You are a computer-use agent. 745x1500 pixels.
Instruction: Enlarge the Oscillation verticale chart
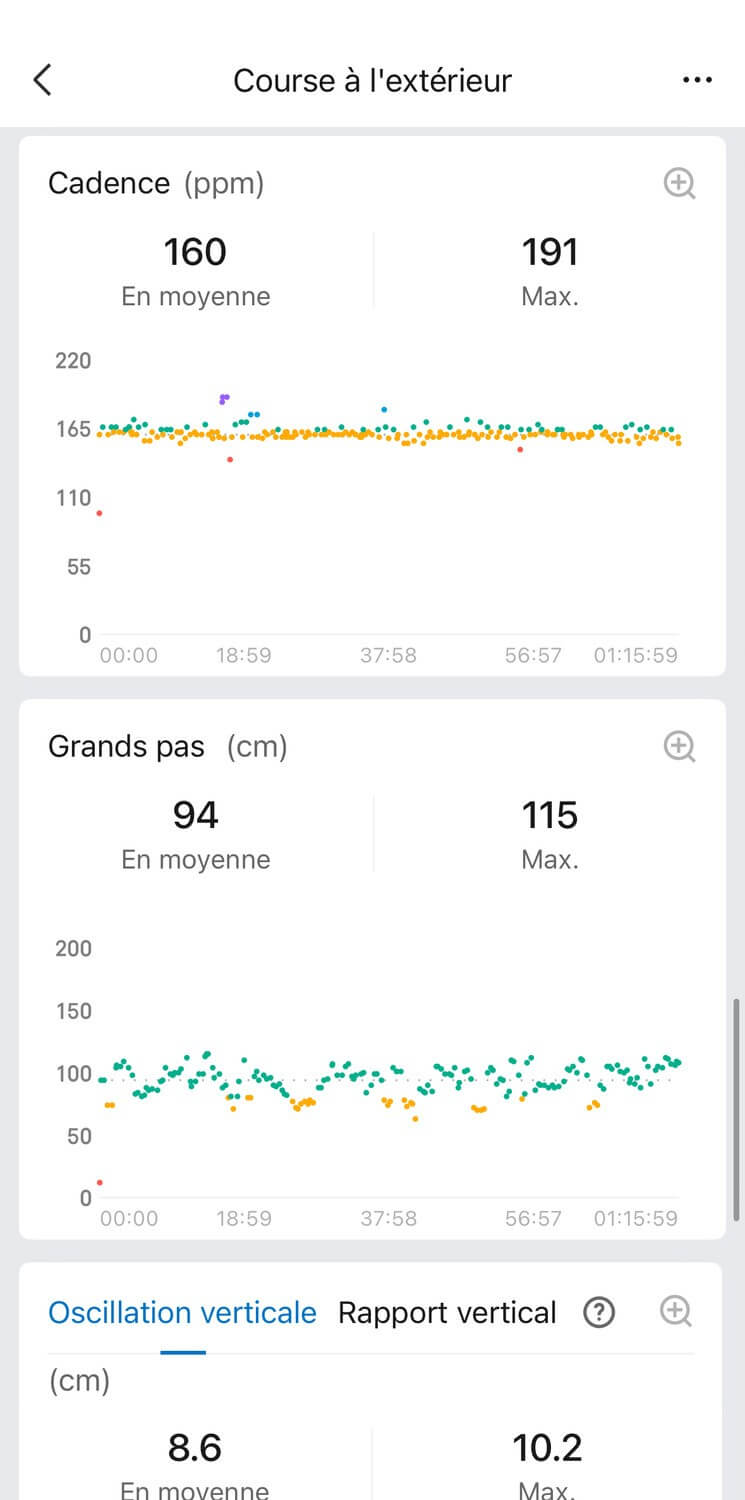click(x=677, y=1312)
